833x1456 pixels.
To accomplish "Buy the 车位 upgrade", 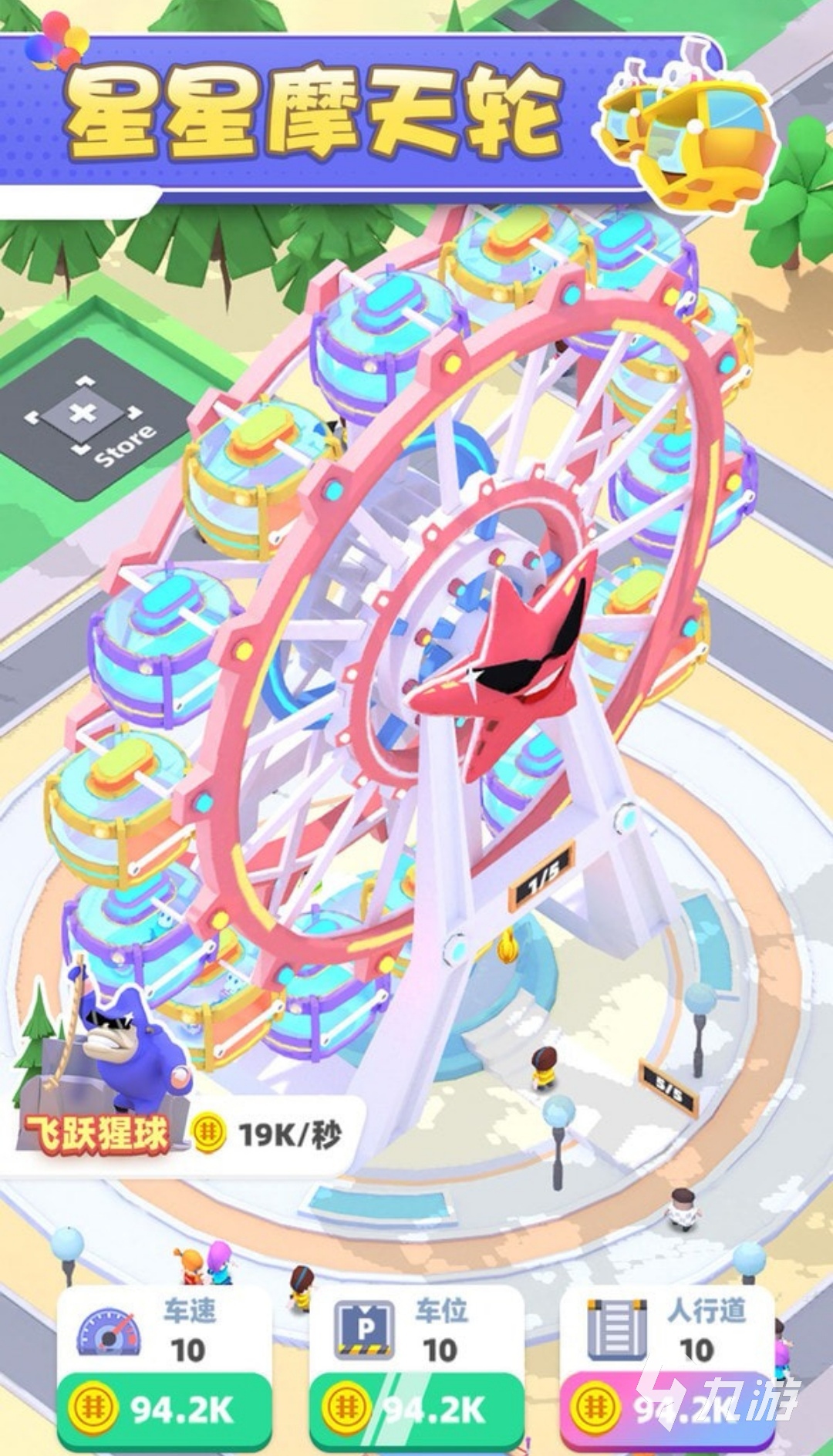I will tap(416, 1410).
